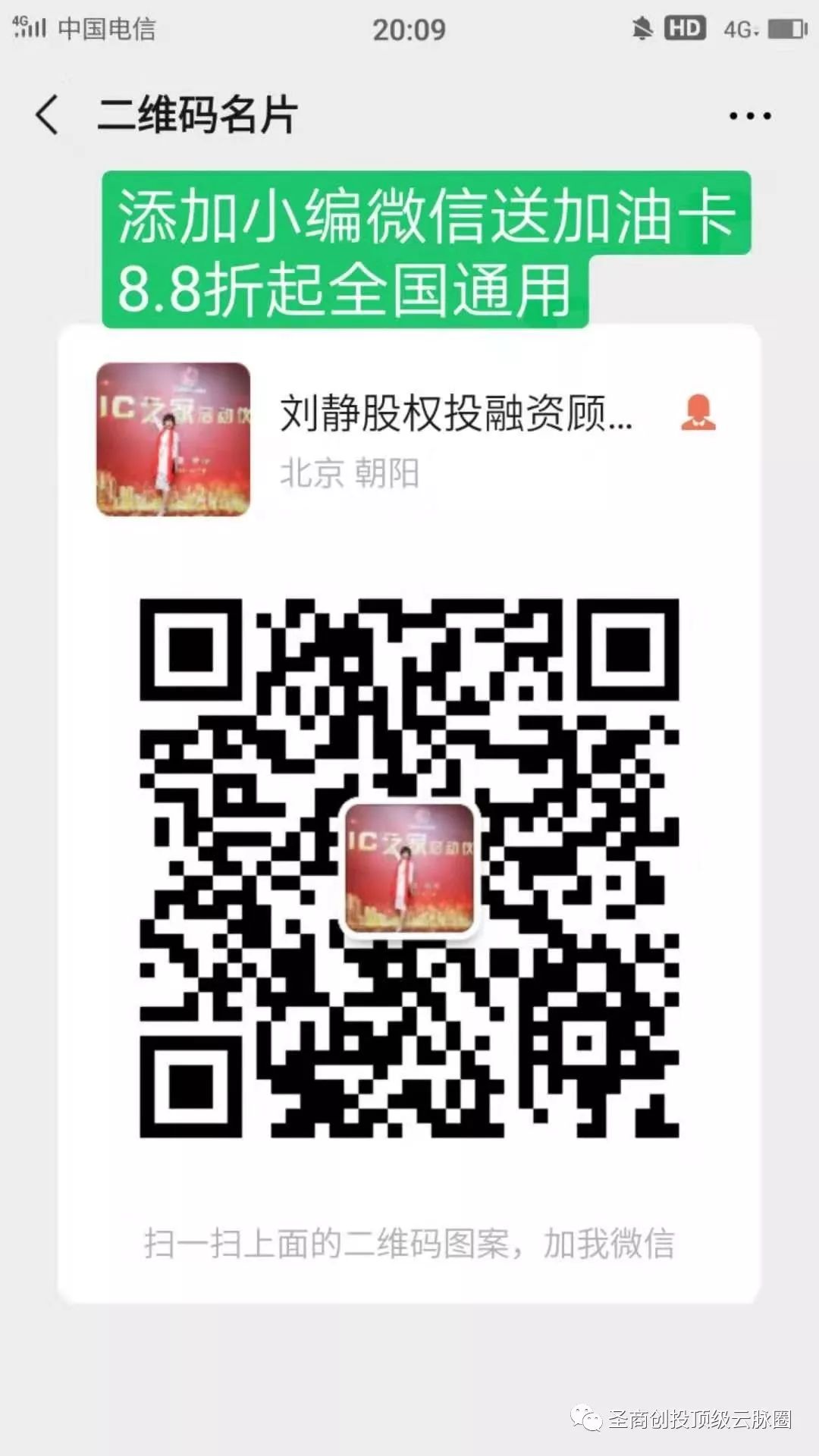The height and width of the screenshot is (1456, 819).
Task: Select the contact avatar photo on the card
Action: click(x=171, y=440)
